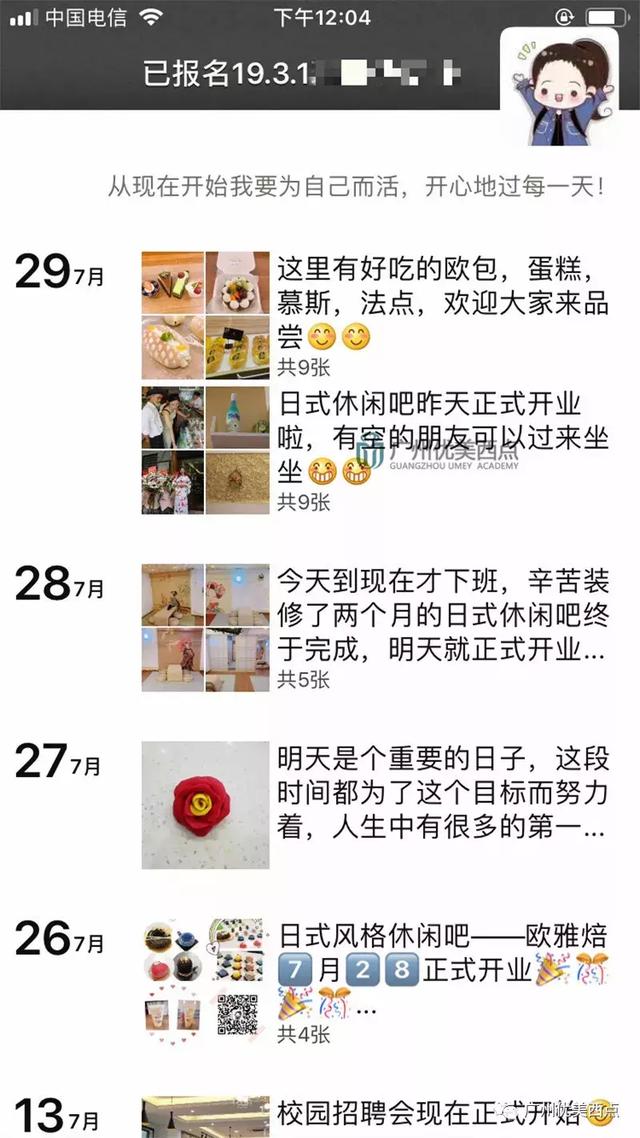Open the July 28 post about 今天到现在才下班
This screenshot has width=640, height=1138.
coord(443,628)
